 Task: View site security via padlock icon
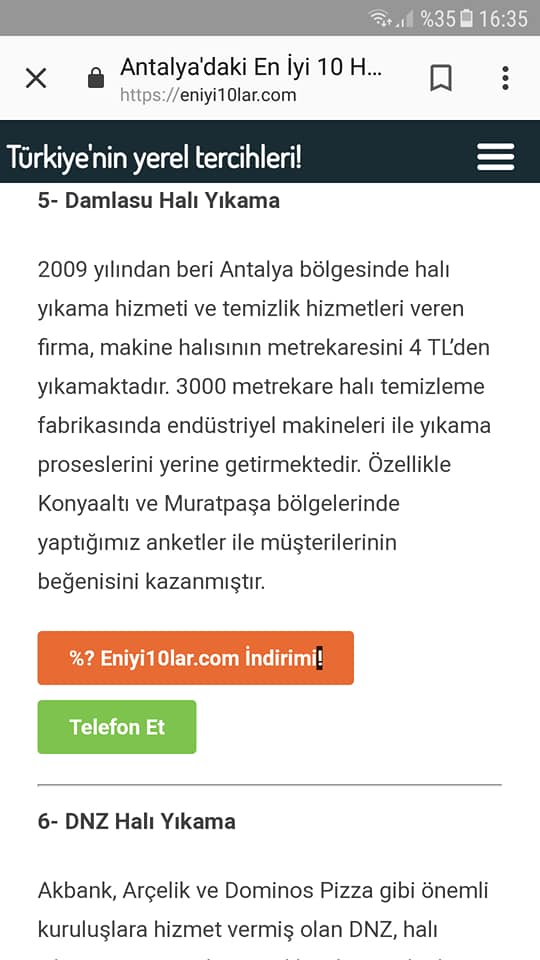point(96,78)
